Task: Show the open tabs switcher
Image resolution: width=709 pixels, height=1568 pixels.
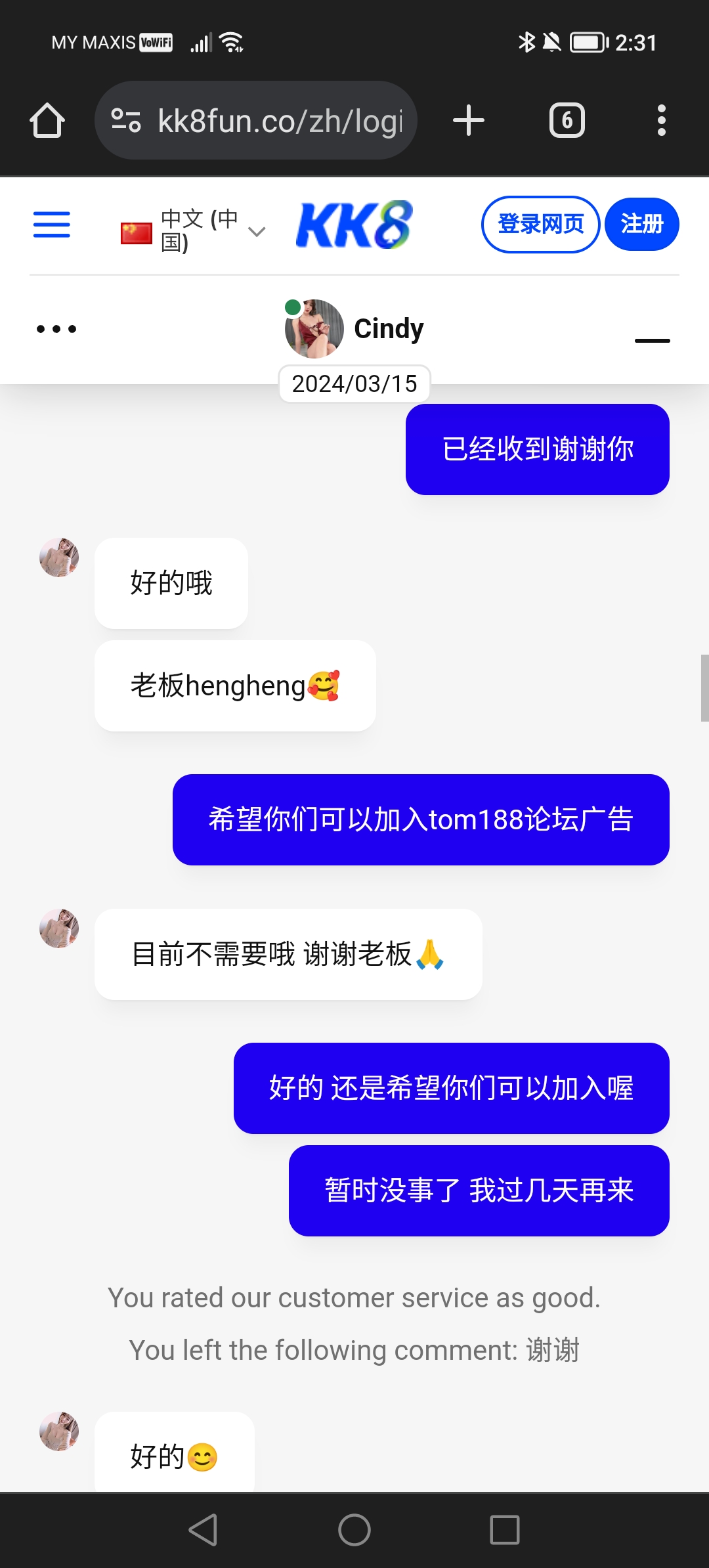Action: [x=567, y=121]
